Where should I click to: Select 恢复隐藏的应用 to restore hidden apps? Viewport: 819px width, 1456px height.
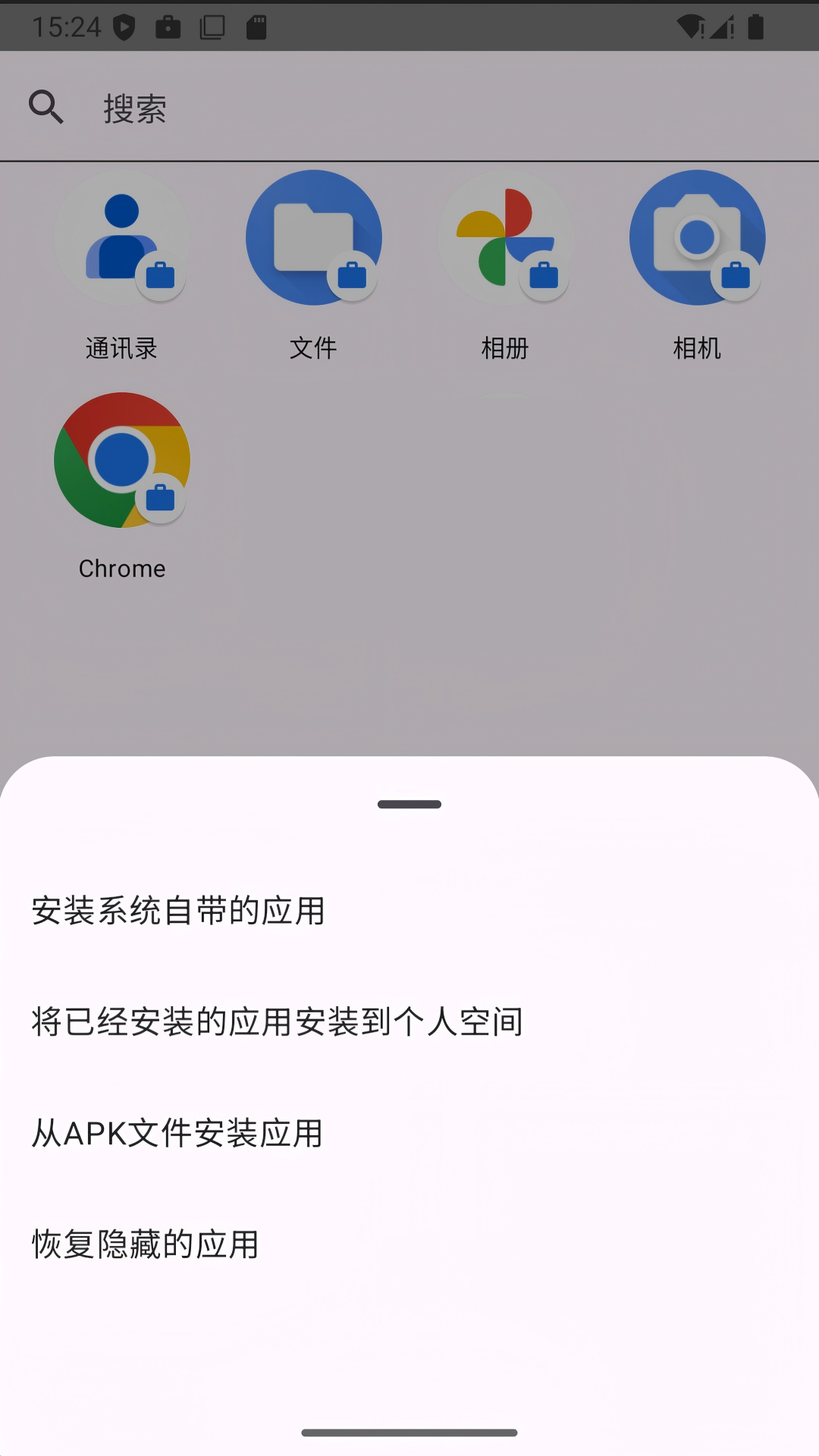tap(146, 1243)
